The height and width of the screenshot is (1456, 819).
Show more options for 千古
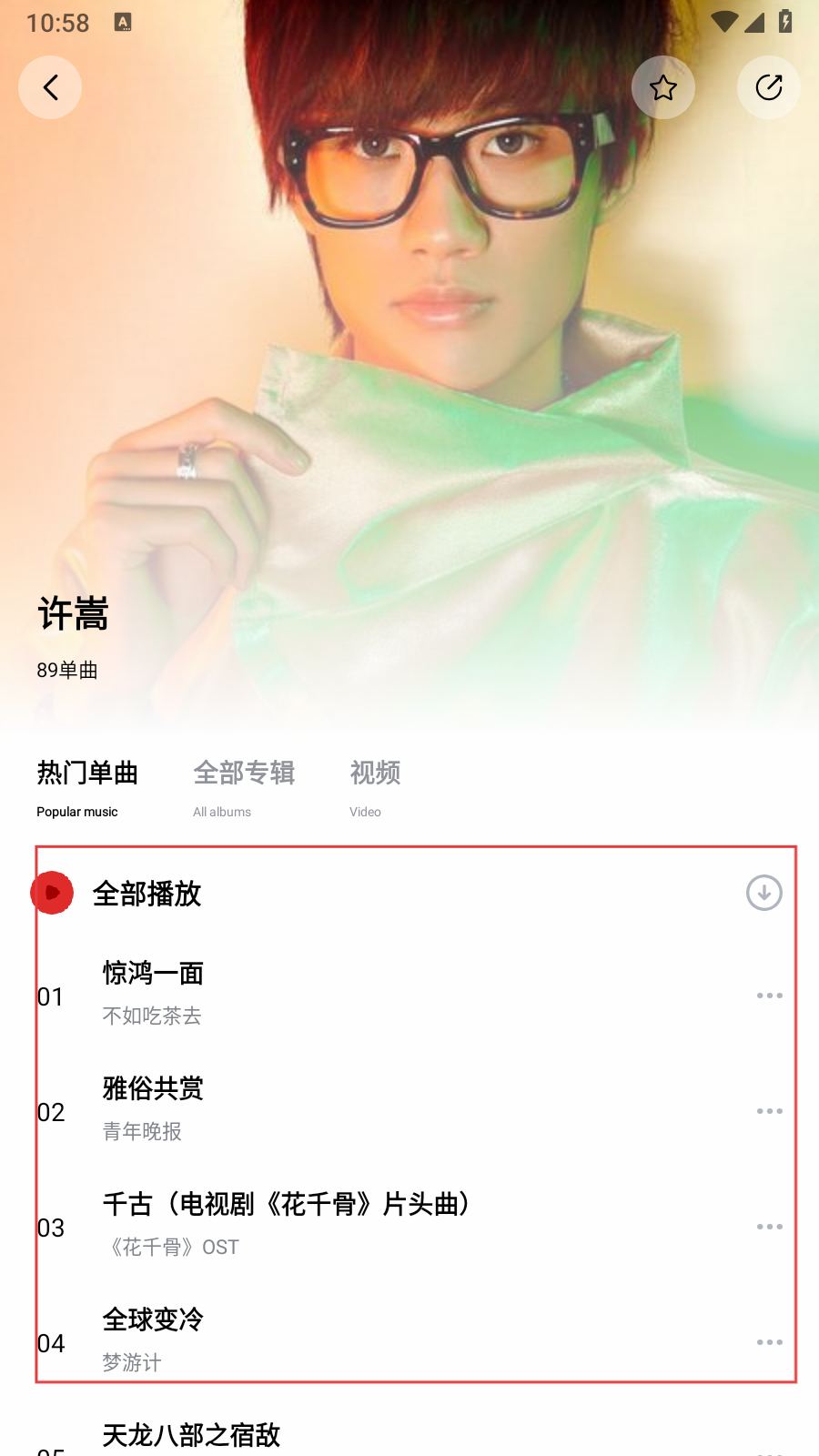pyautogui.click(x=769, y=1227)
